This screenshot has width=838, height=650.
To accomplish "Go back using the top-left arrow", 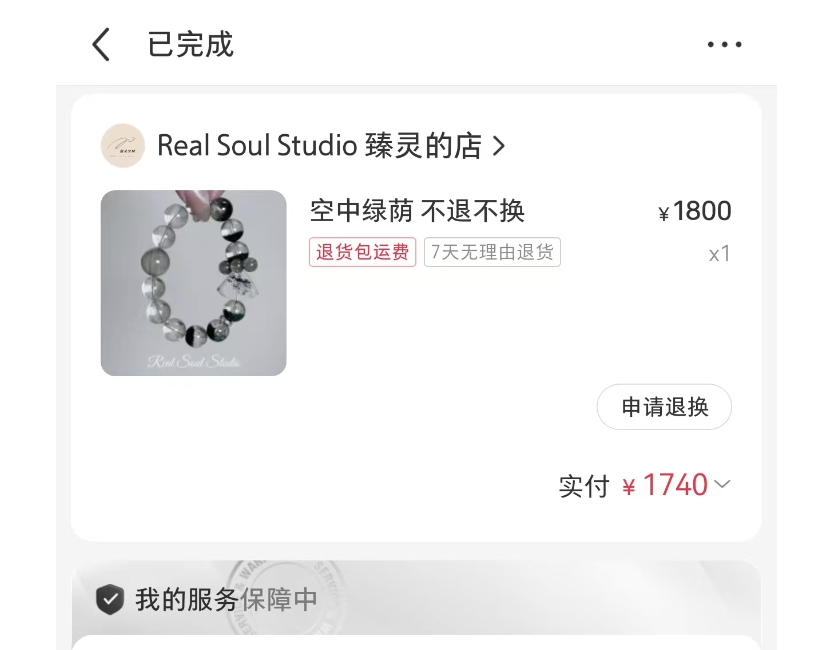I will [101, 45].
